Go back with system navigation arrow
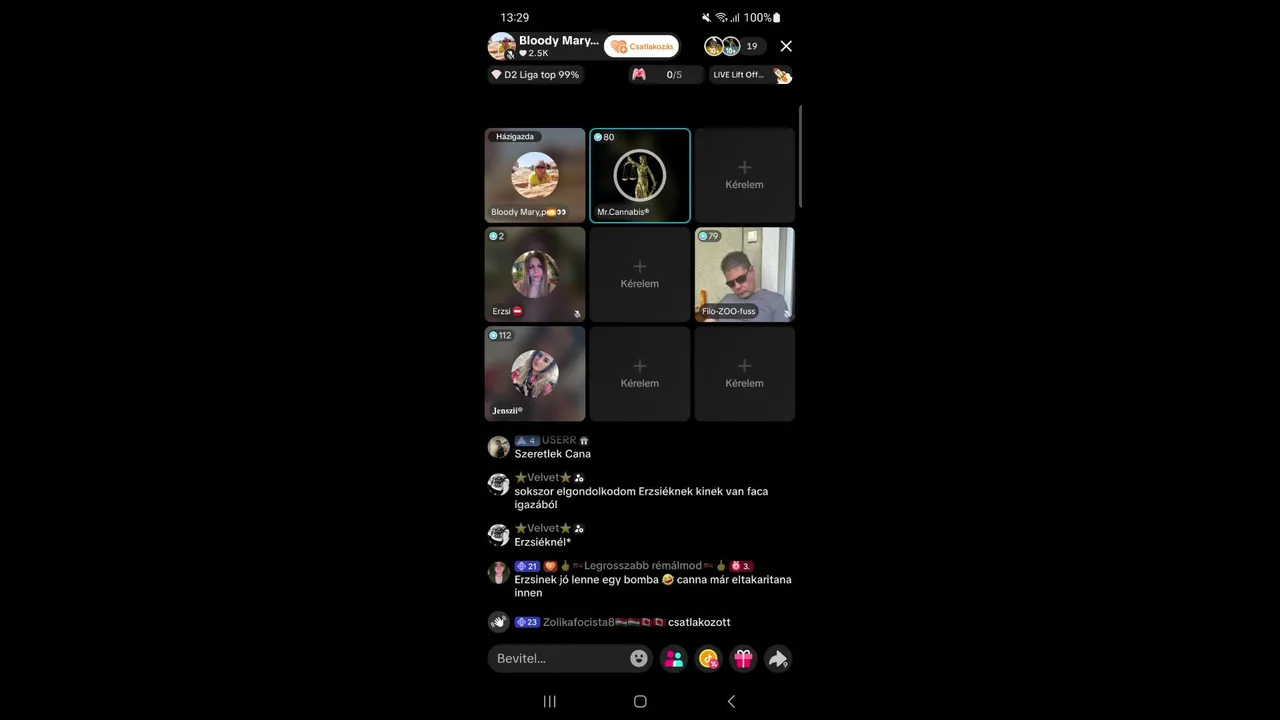Screen dimensions: 1280x720 (x=731, y=701)
